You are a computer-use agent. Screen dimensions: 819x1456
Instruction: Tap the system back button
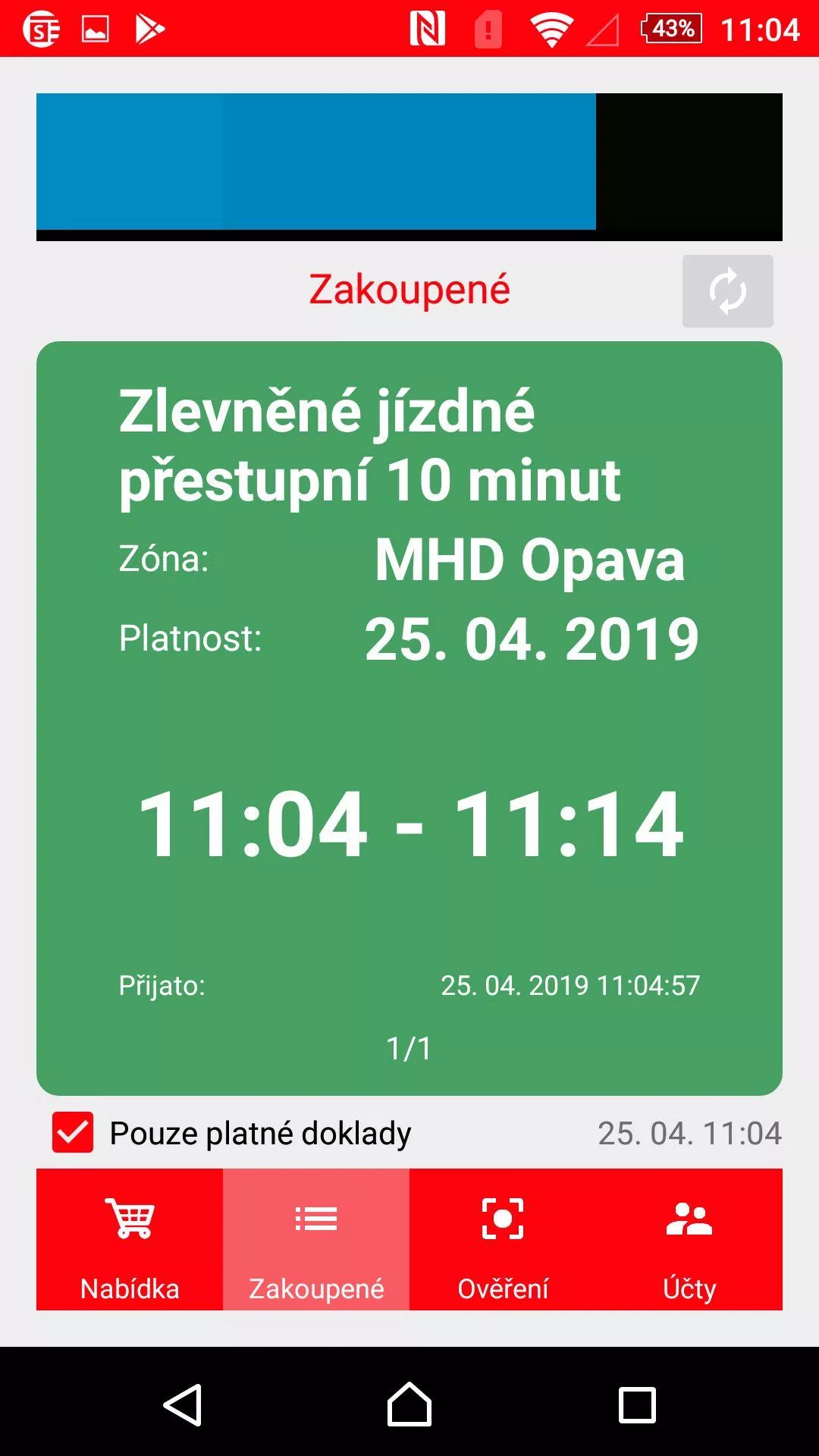click(182, 1404)
